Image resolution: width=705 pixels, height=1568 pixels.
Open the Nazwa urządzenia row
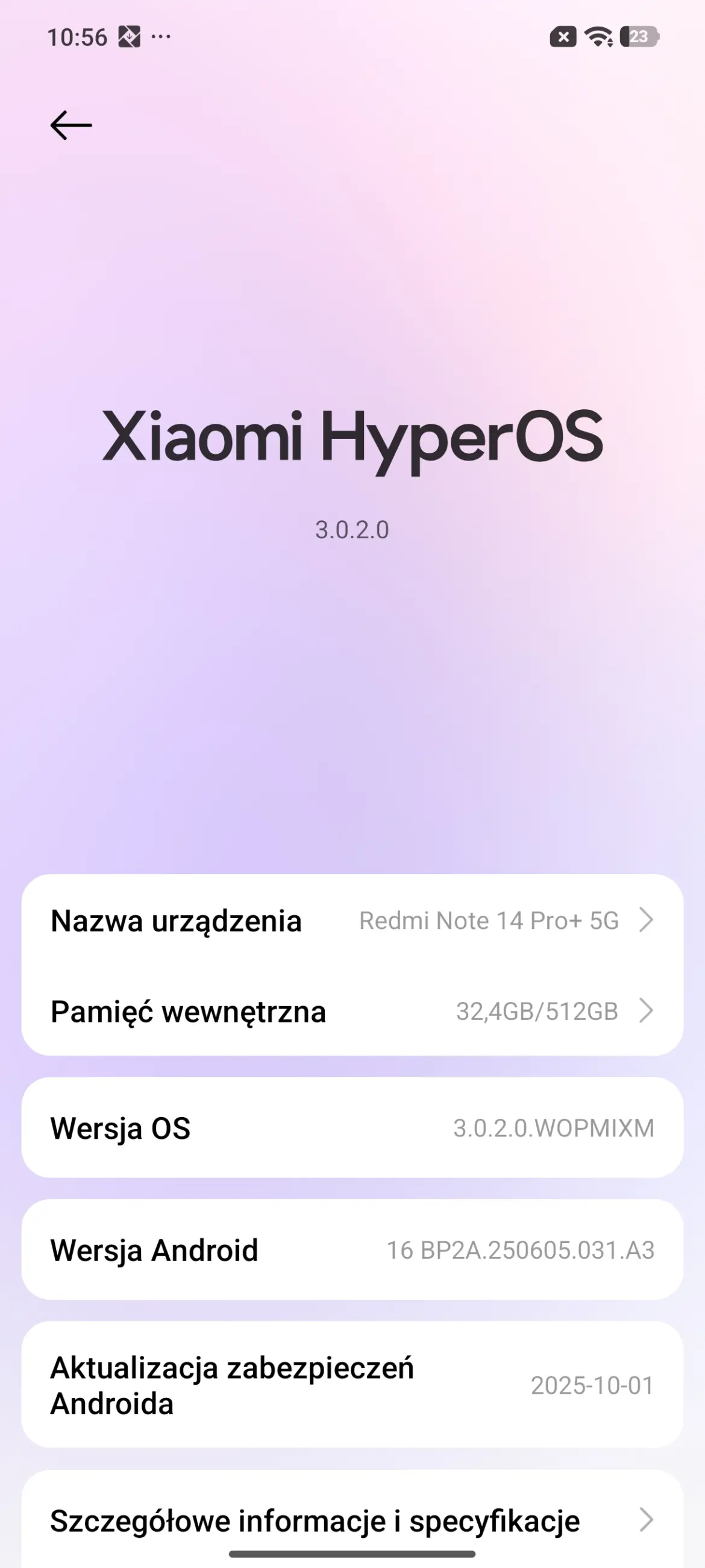tap(351, 921)
